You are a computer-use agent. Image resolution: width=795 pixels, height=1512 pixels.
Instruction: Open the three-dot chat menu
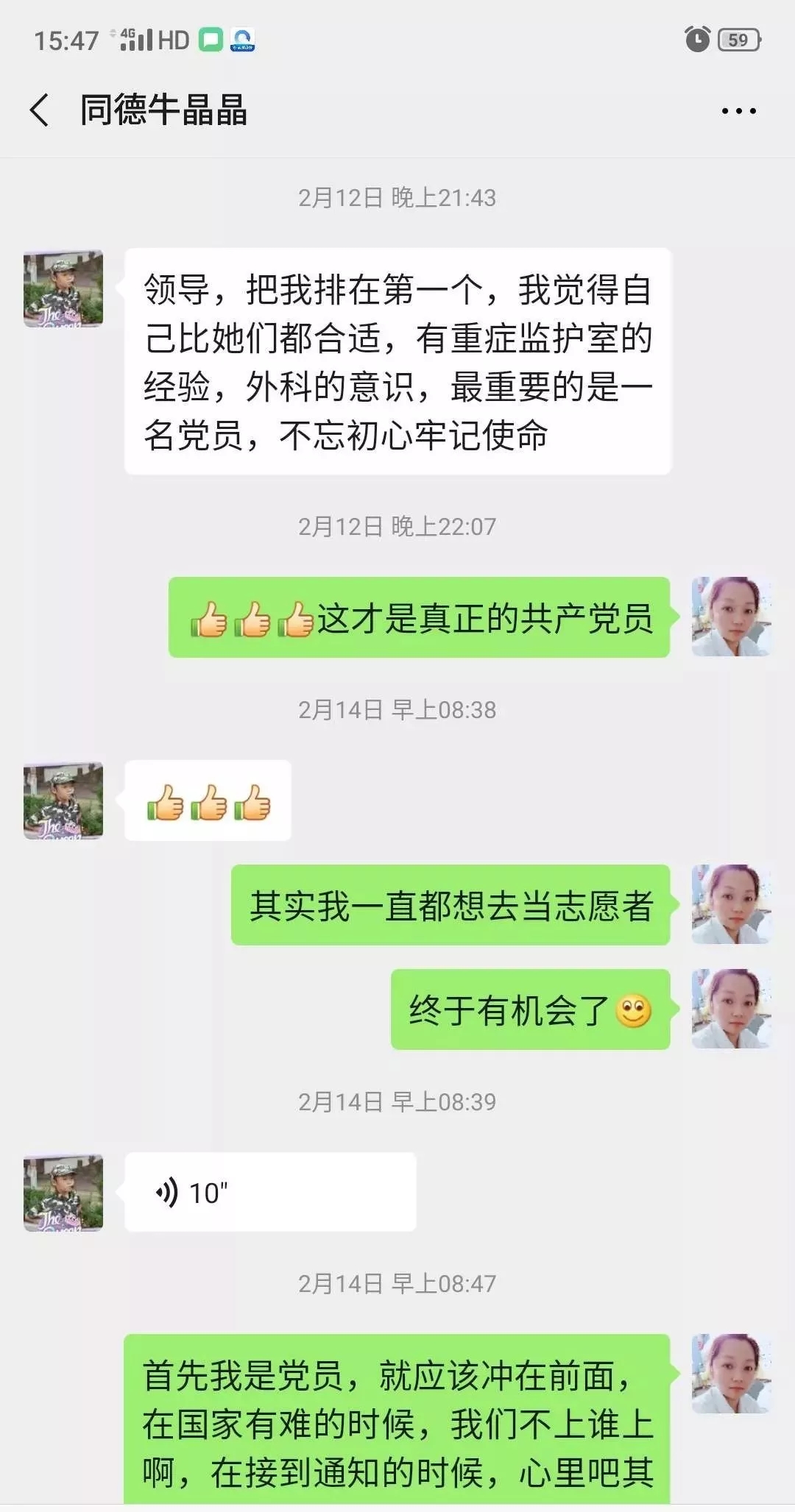pos(738,111)
